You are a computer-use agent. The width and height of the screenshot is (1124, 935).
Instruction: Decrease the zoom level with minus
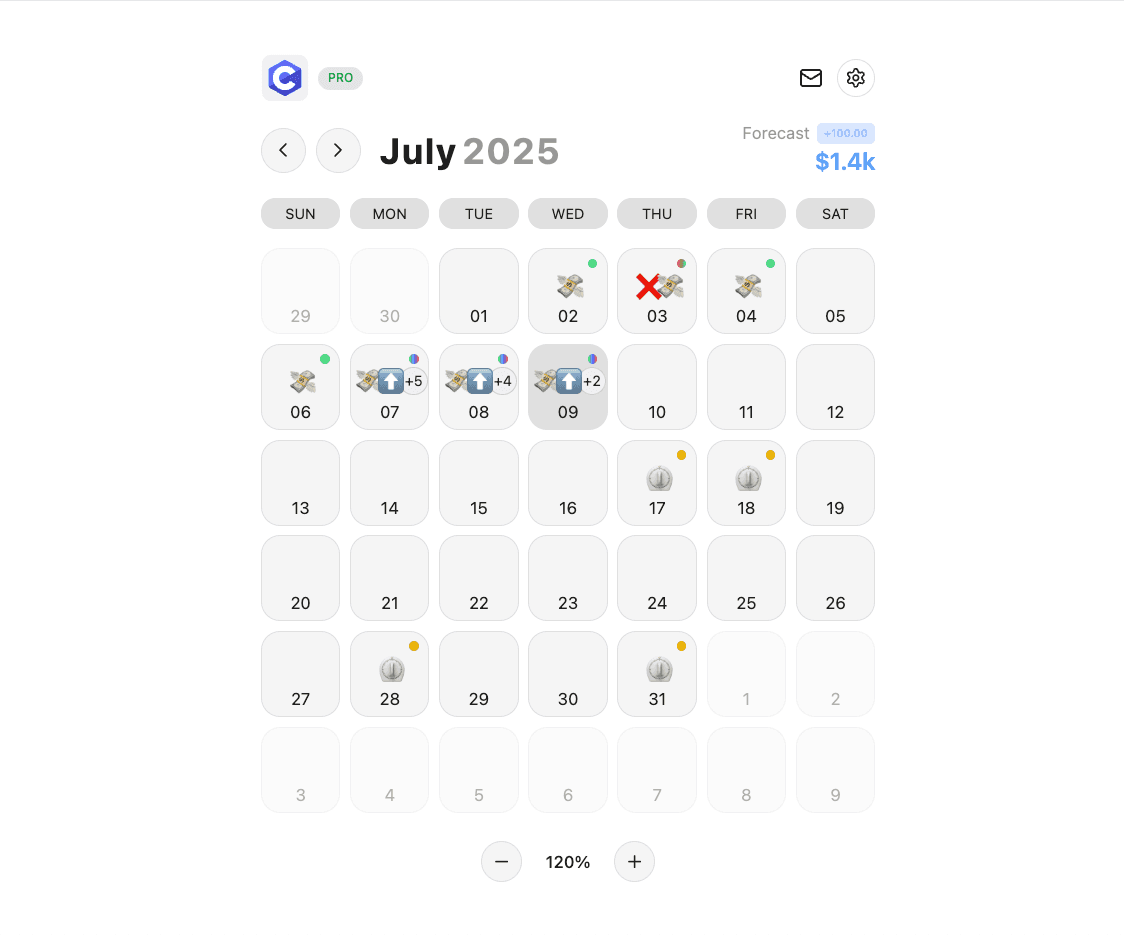coord(501,862)
